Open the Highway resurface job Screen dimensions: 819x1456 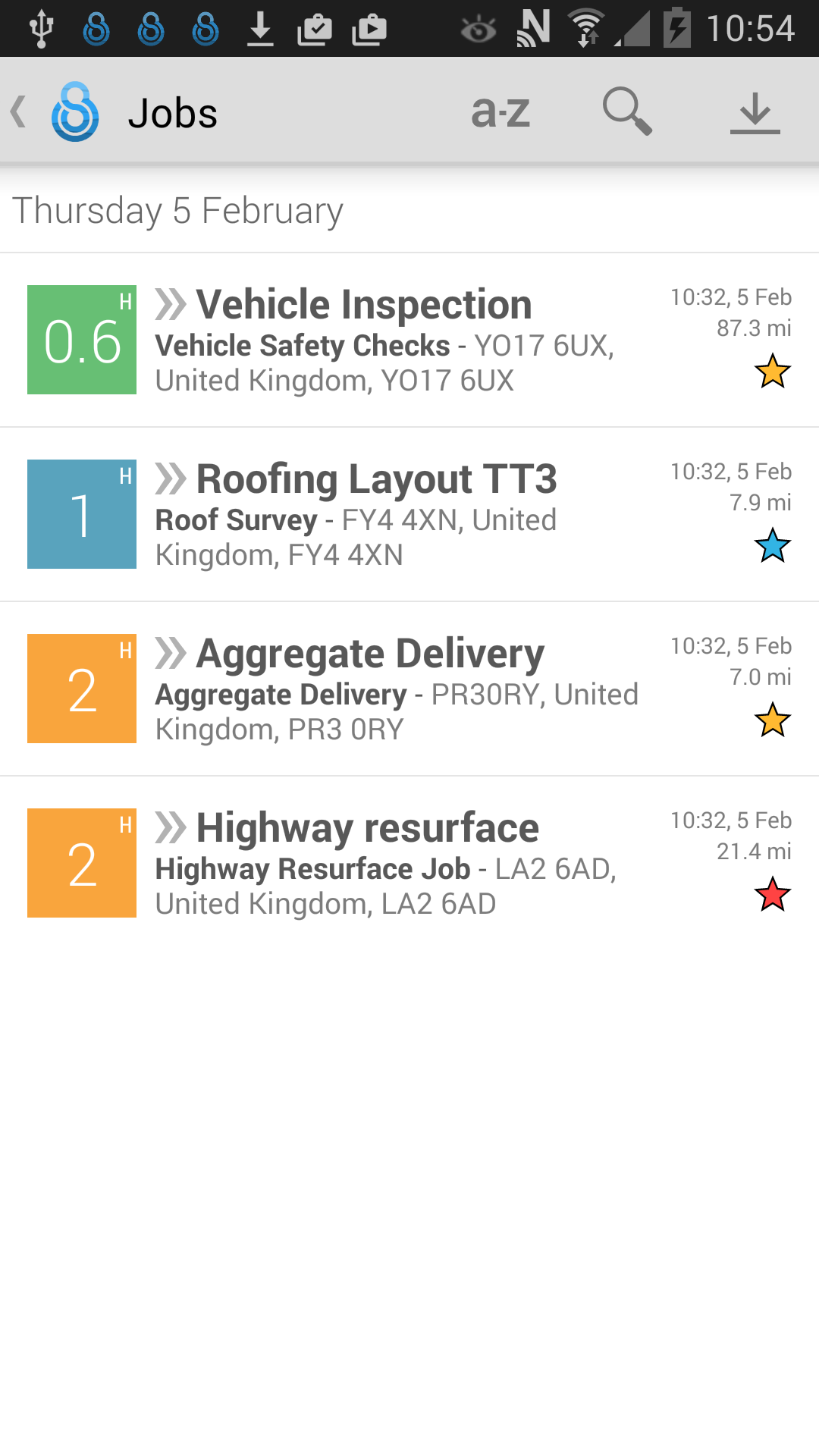click(409, 863)
